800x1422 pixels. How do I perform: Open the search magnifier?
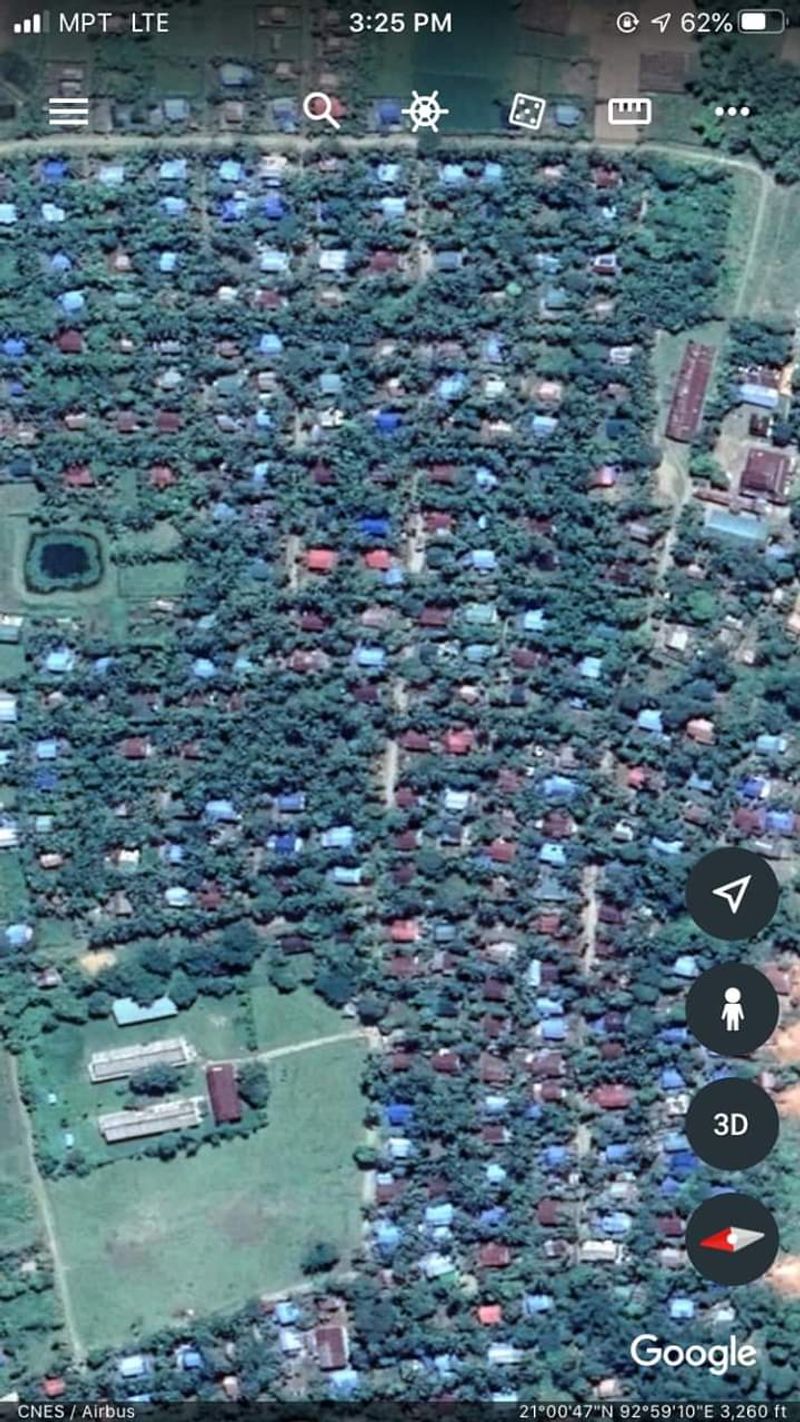point(321,110)
